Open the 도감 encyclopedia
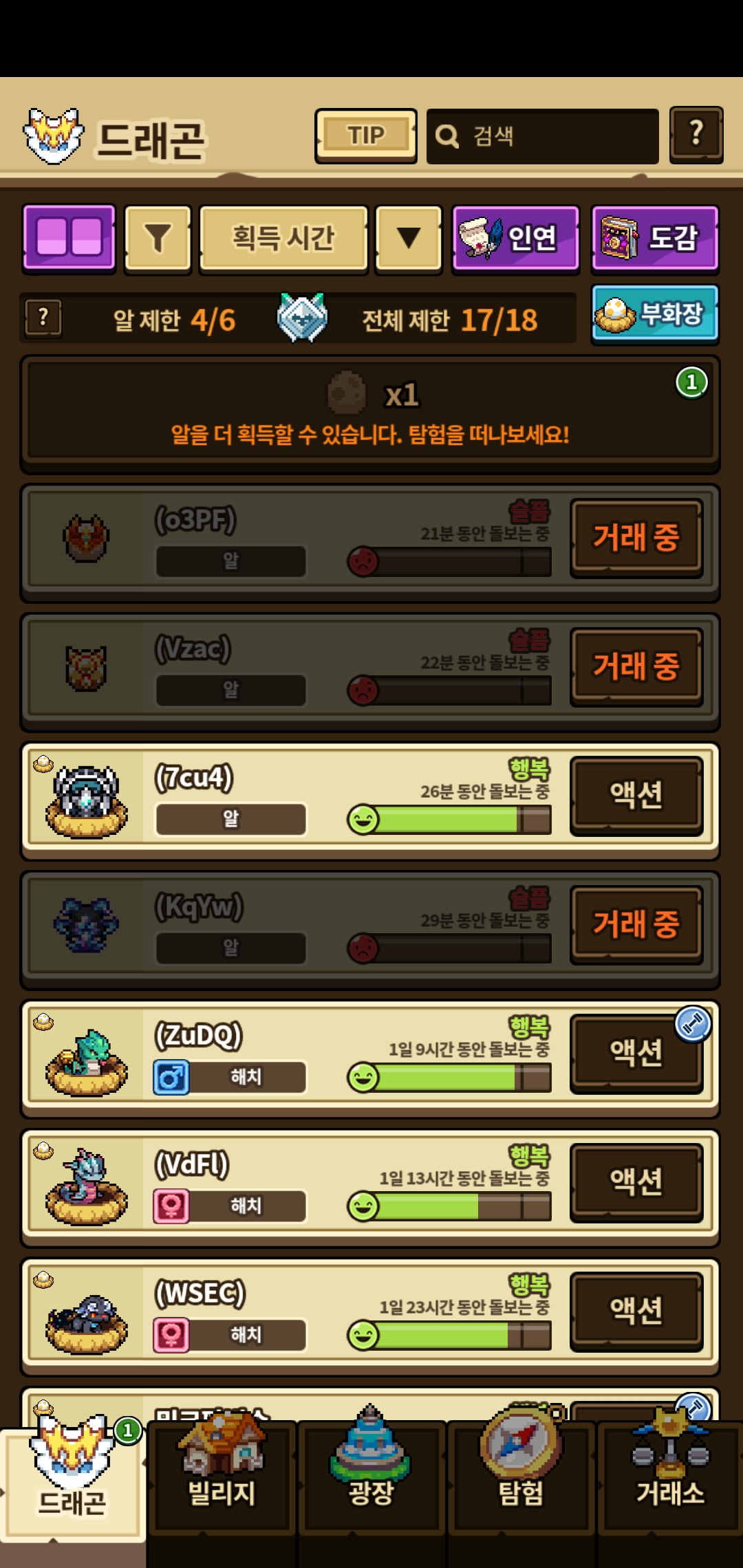The width and height of the screenshot is (743, 1568). 654,239
